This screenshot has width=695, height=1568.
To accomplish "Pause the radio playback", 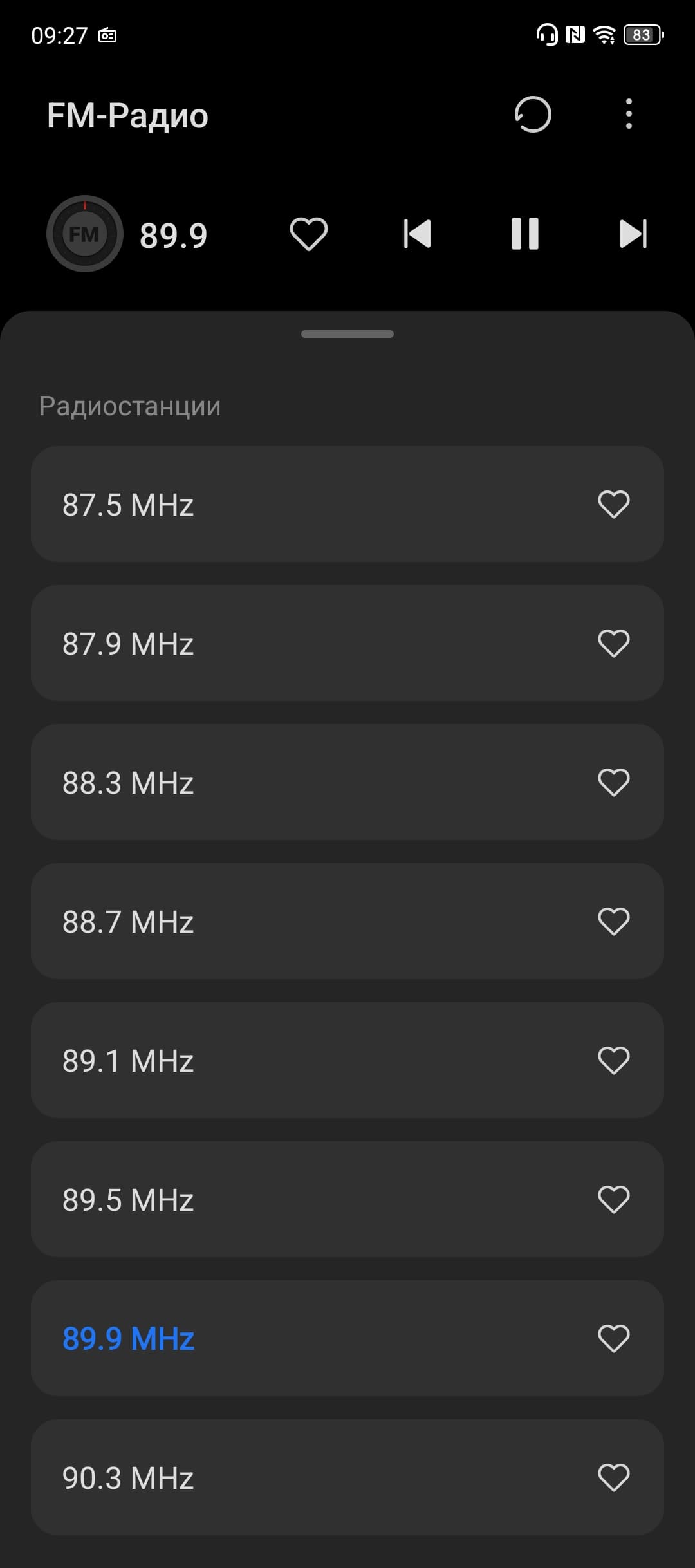I will pyautogui.click(x=524, y=234).
